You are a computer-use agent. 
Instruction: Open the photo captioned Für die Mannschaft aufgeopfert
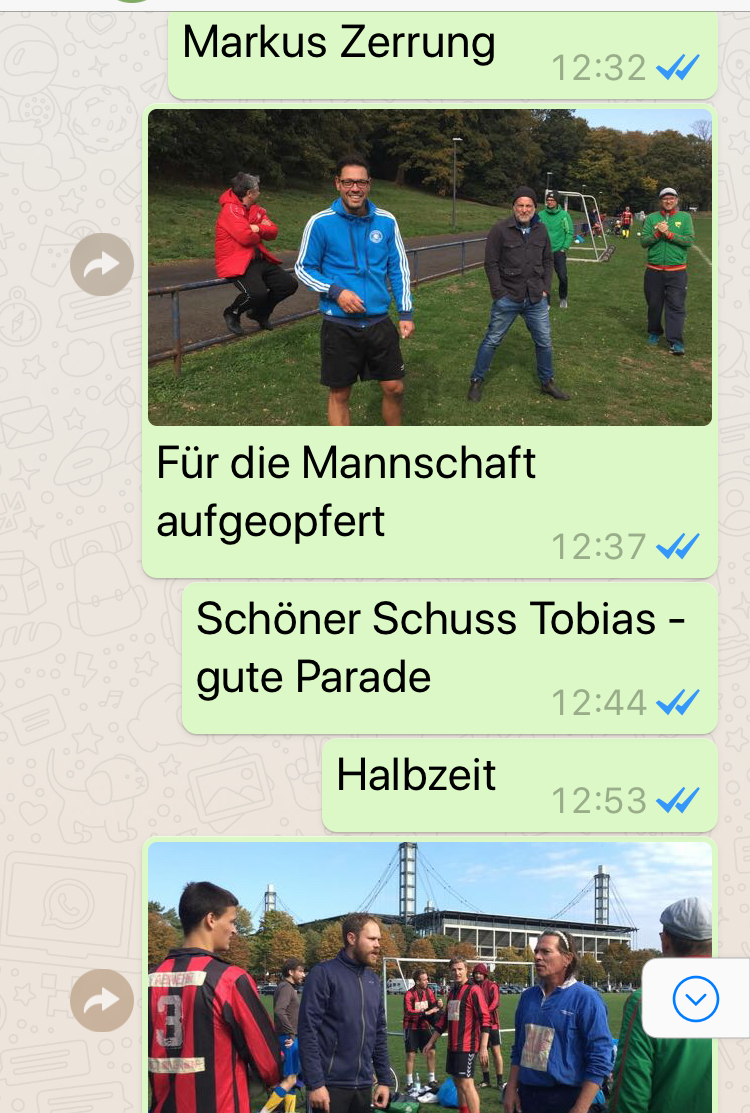point(430,267)
